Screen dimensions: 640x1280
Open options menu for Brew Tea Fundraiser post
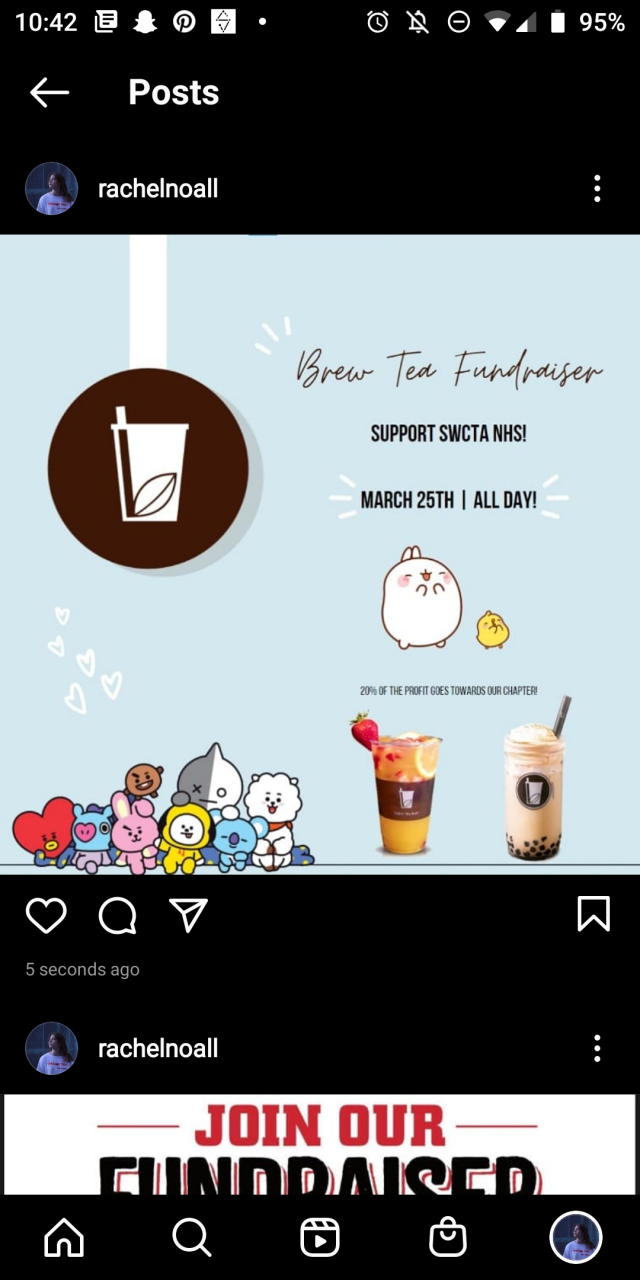(597, 188)
